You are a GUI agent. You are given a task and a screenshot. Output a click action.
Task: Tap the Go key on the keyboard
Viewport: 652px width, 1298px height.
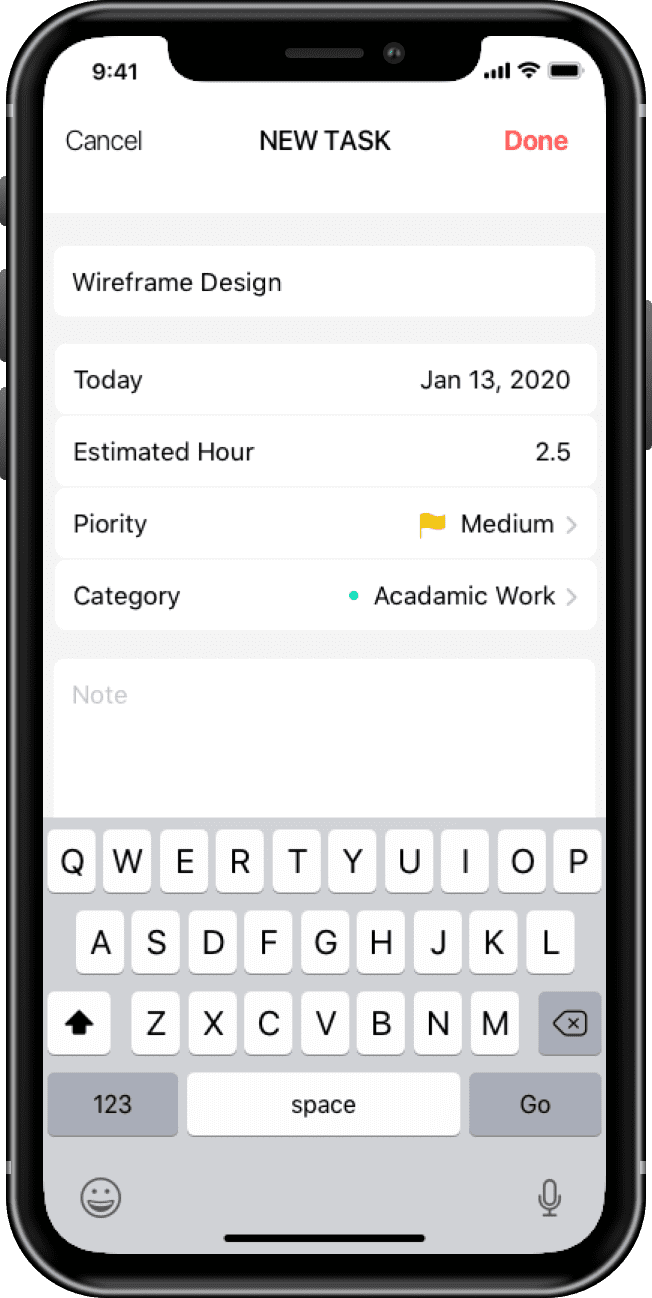click(535, 1104)
